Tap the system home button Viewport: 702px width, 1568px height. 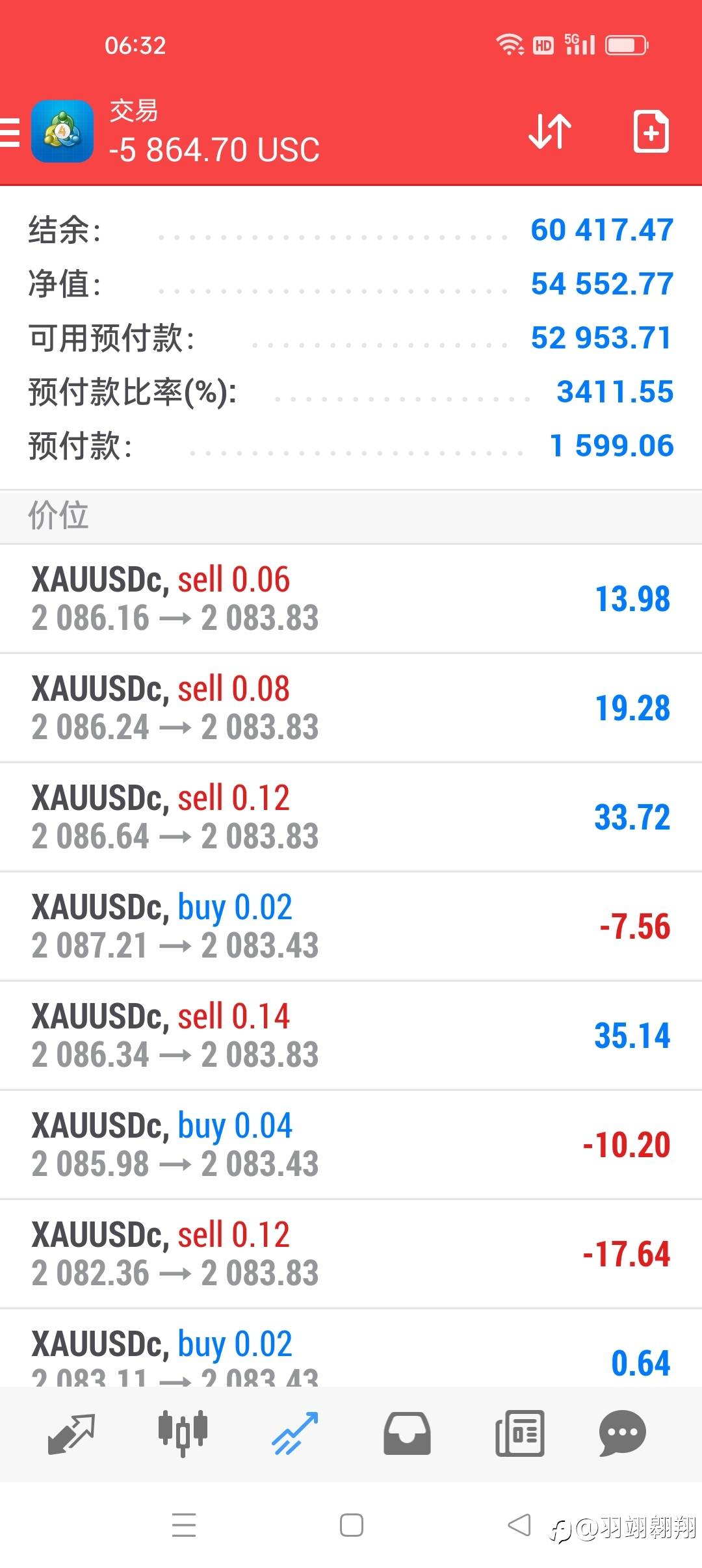pos(351,1524)
